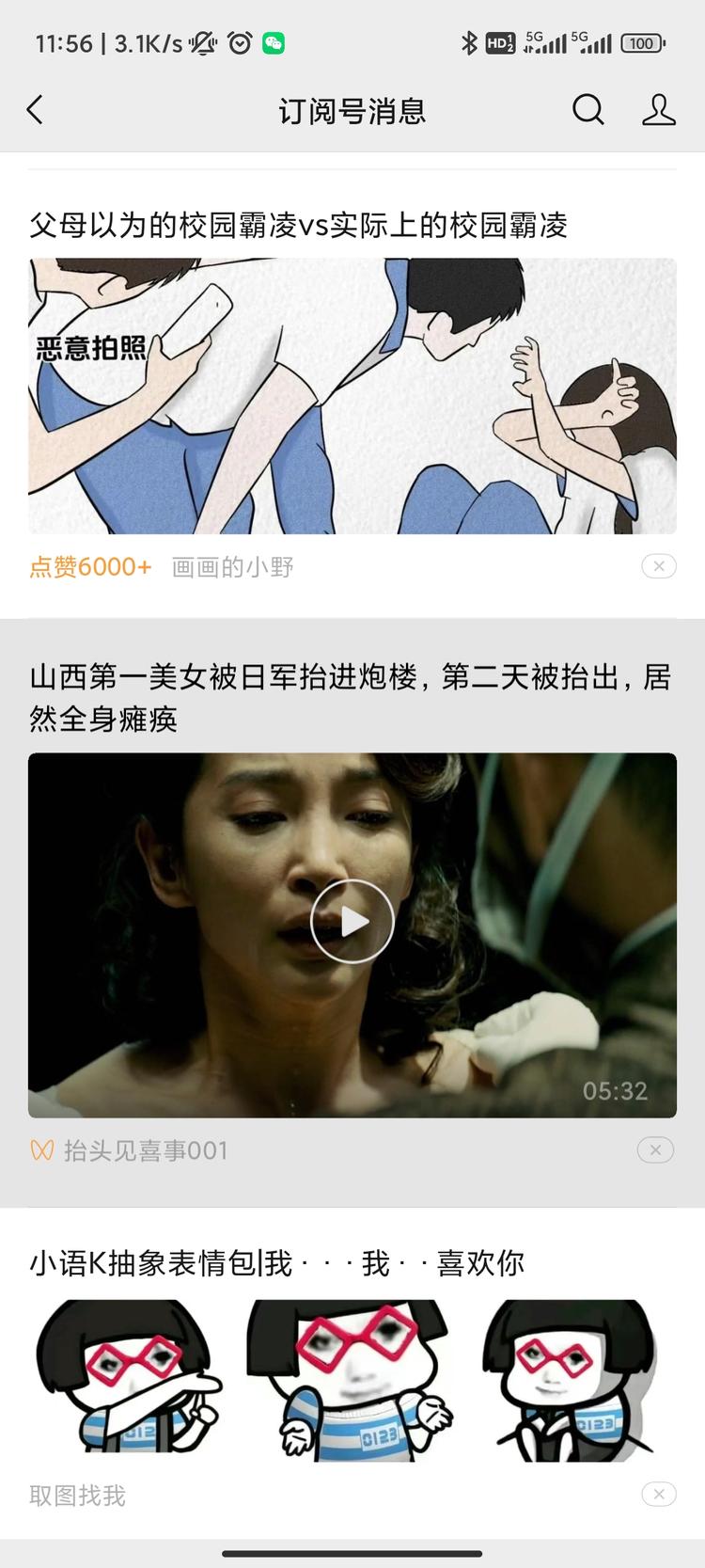Open the profile icon in the top bar
The height and width of the screenshot is (1568, 705).
click(659, 109)
